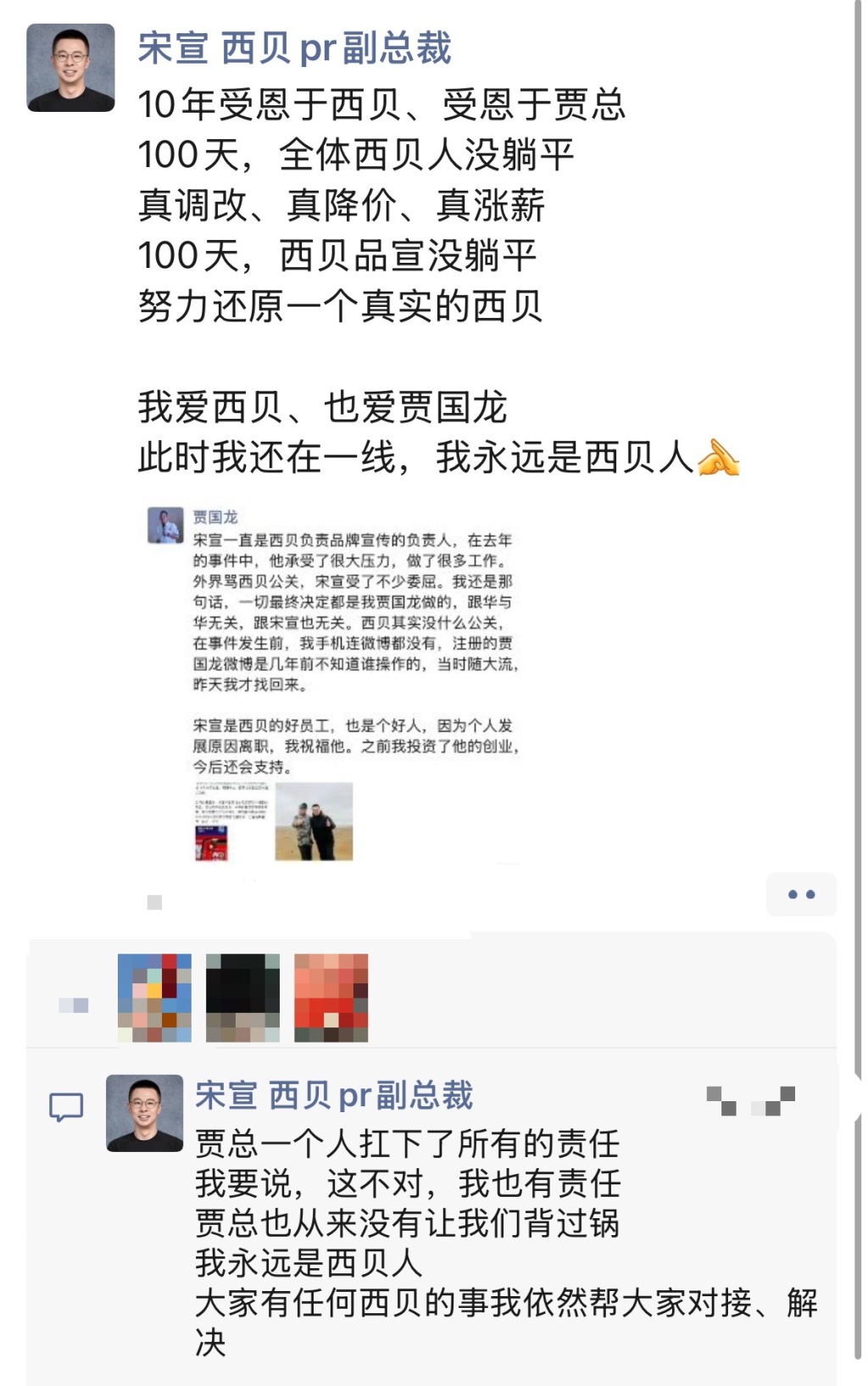Open the first blurred liker avatar
The image size is (868, 1386).
tap(154, 998)
